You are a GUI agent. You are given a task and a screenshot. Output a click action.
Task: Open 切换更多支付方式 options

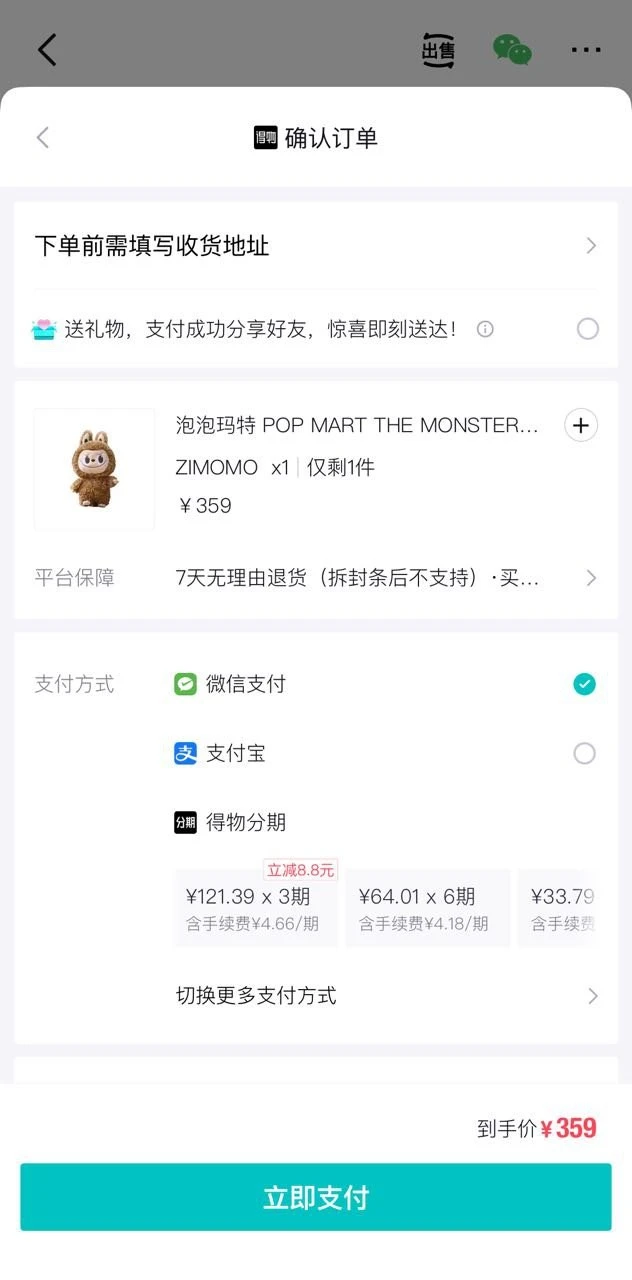[385, 996]
